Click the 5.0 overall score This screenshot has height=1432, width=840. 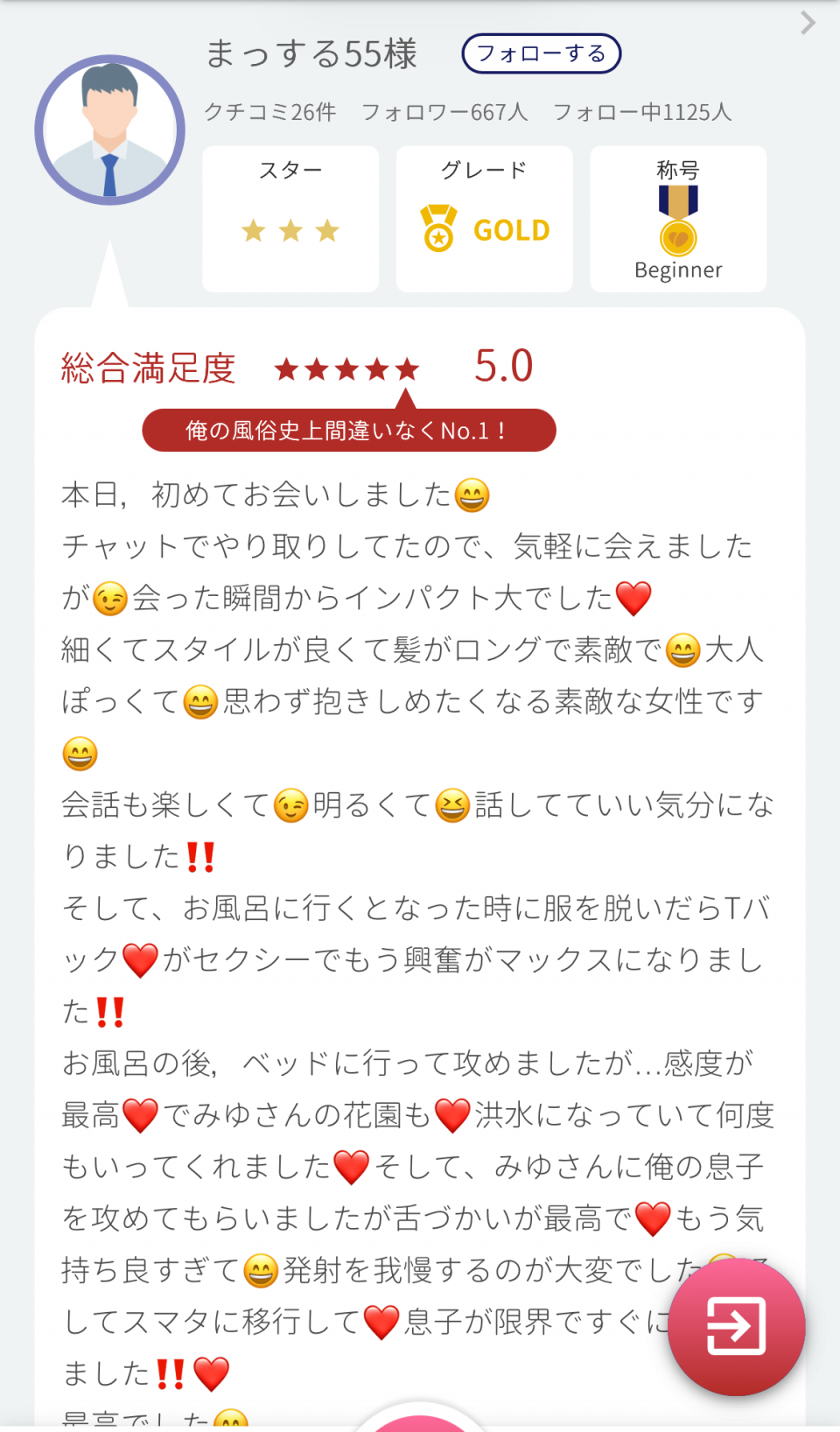coord(502,366)
